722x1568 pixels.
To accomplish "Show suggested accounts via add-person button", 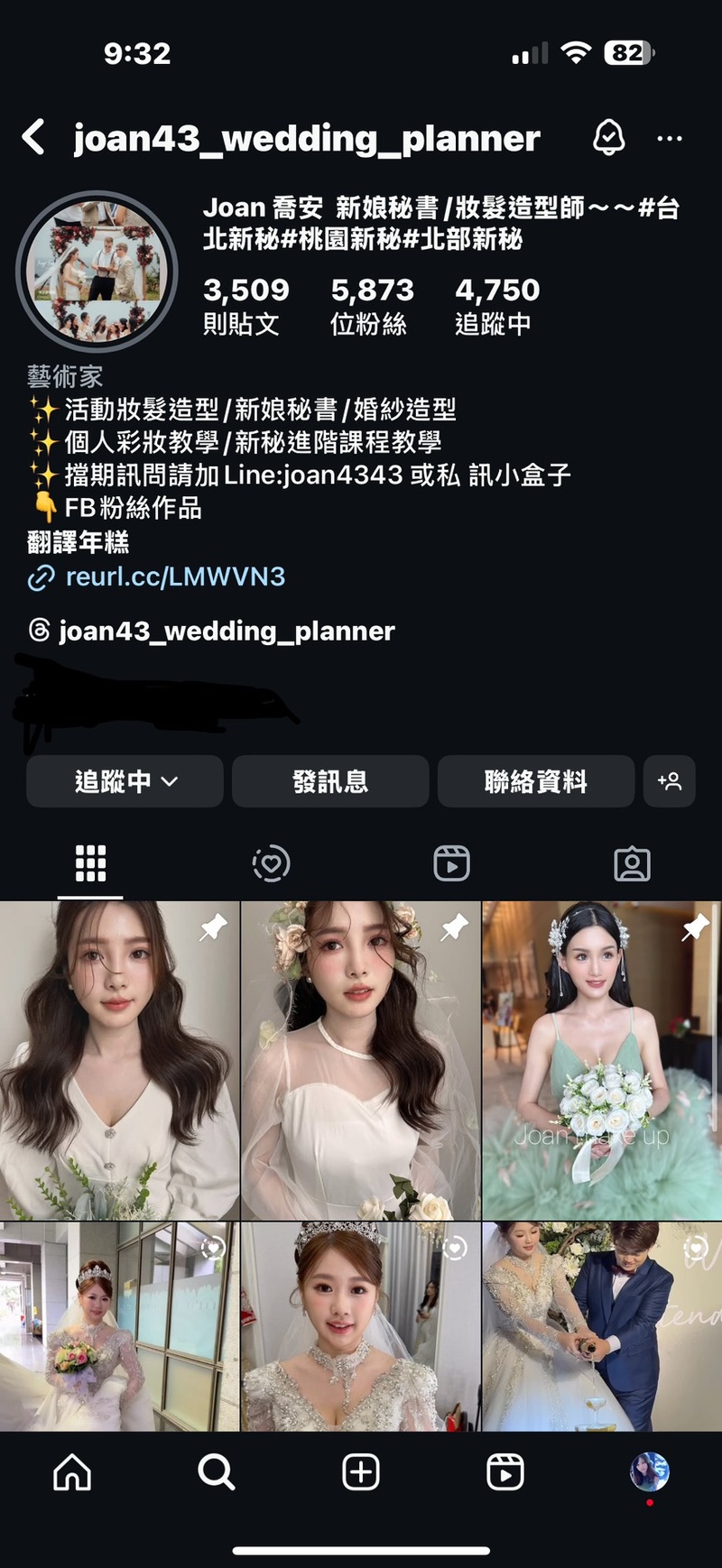I will 669,781.
